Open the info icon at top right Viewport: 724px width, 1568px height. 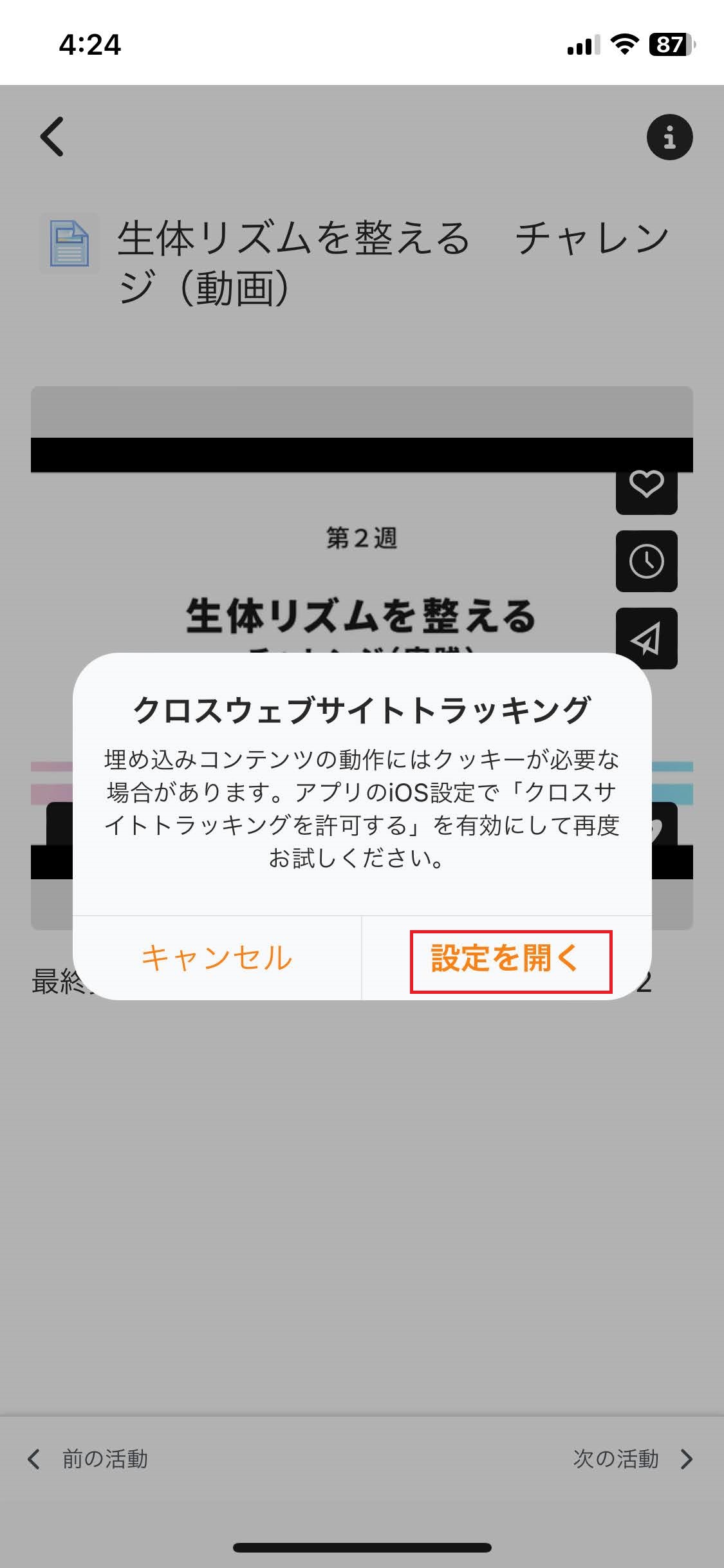pyautogui.click(x=669, y=137)
